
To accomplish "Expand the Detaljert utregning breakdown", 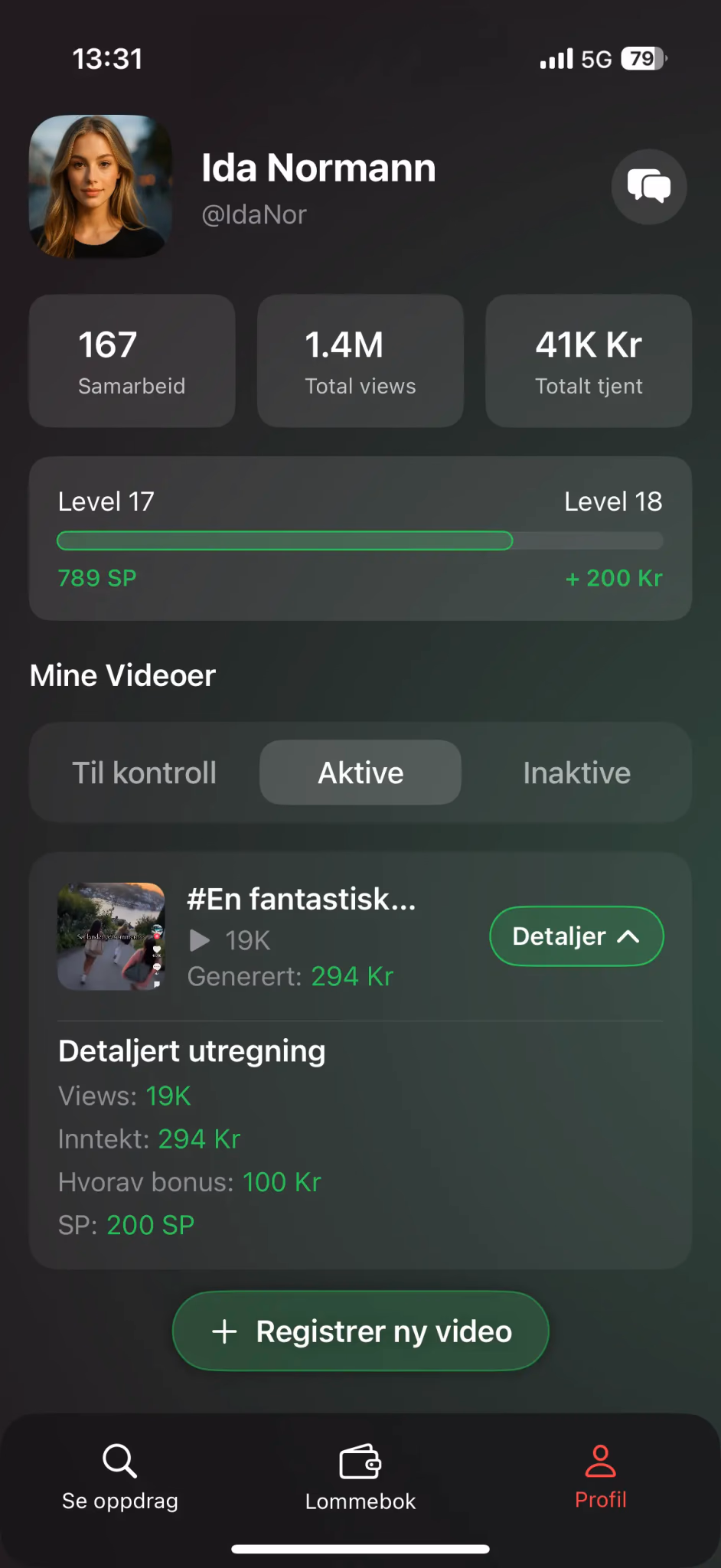I will (x=576, y=936).
